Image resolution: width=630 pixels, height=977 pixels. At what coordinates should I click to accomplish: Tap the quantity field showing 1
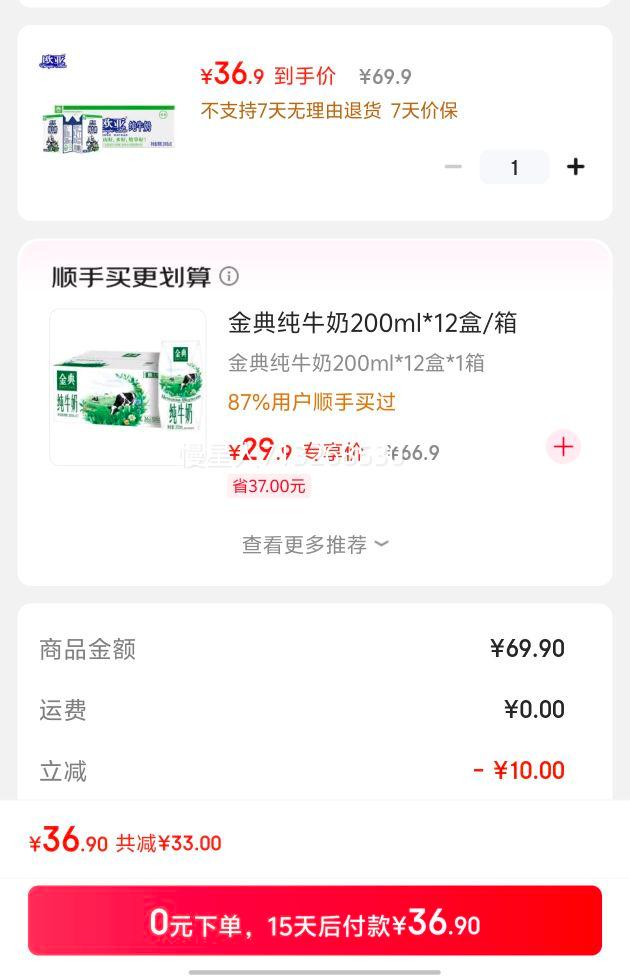pyautogui.click(x=514, y=167)
